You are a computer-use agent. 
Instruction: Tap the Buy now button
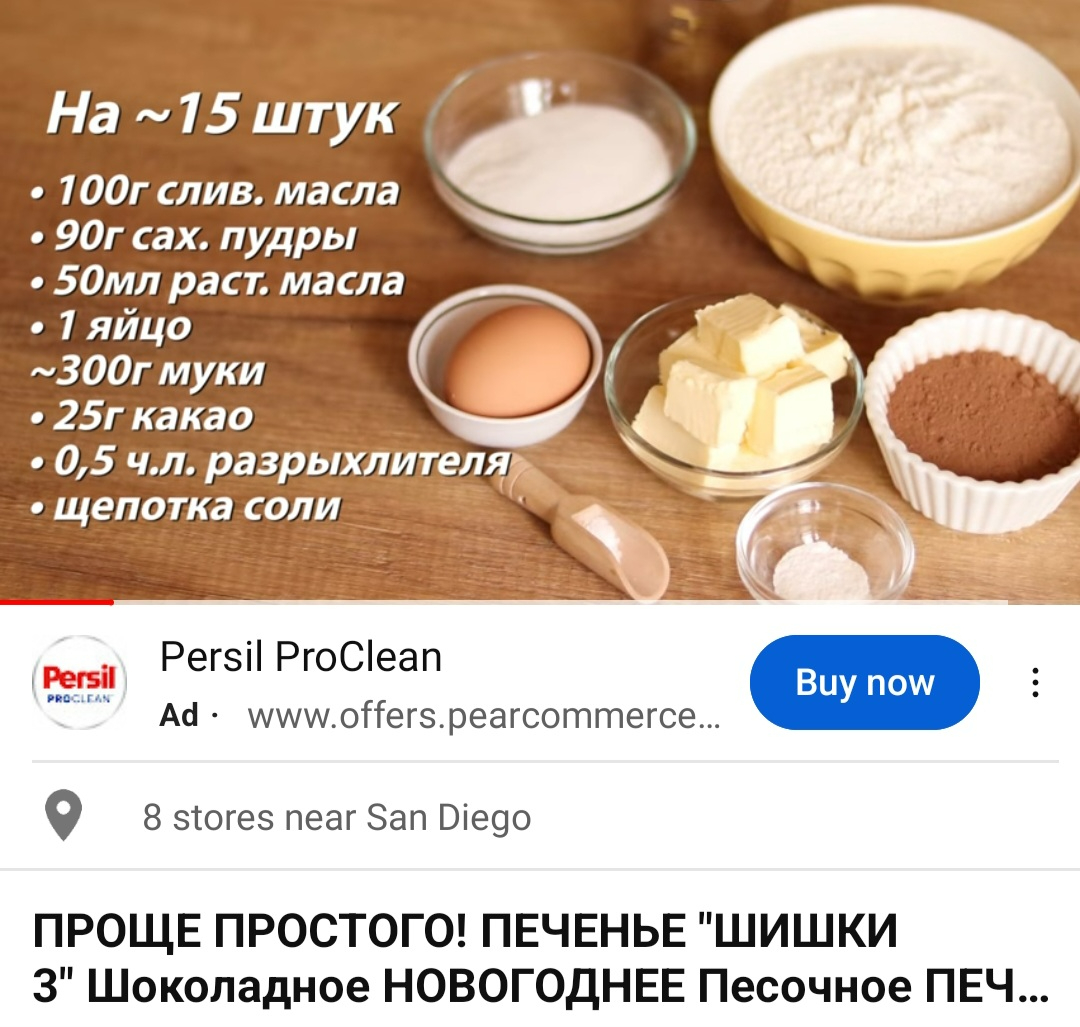tap(864, 683)
